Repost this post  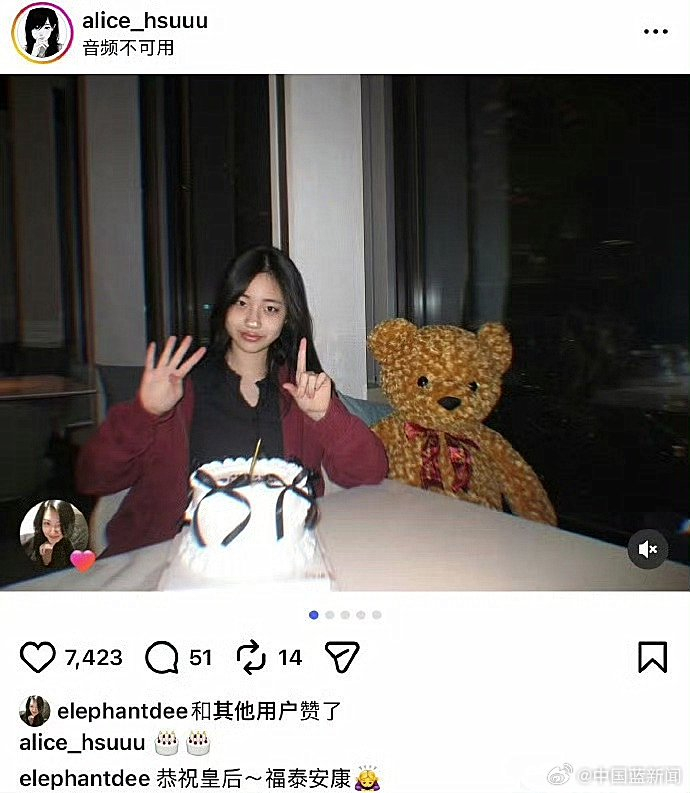(x=251, y=657)
